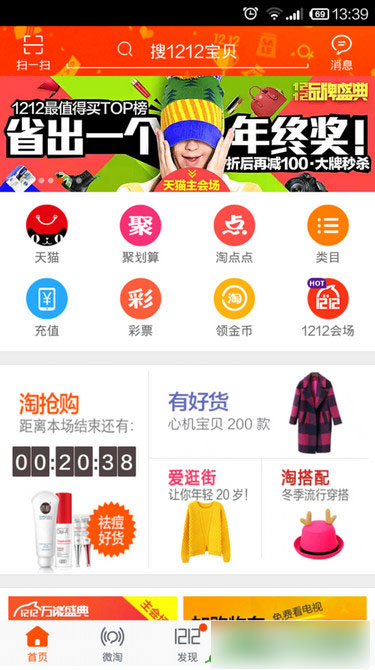The width and height of the screenshot is (375, 670).
Task: Switch to the 首页 tab
Action: point(38,644)
